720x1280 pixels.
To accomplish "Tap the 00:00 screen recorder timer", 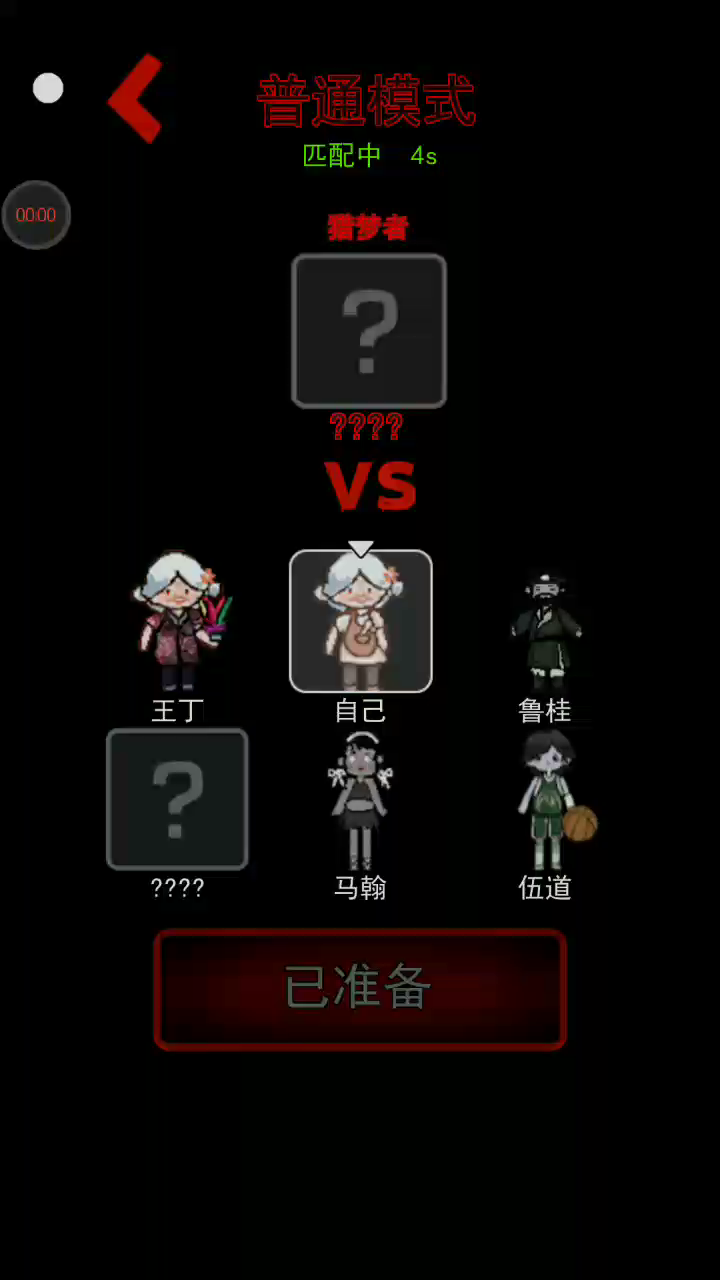I will click(x=36, y=215).
